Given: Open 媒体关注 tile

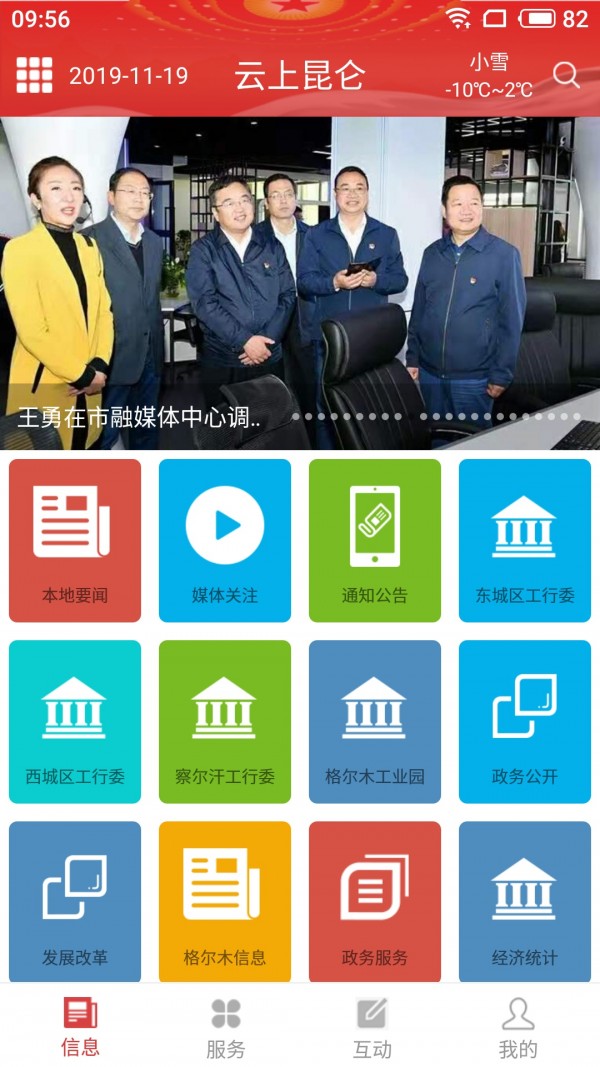Looking at the screenshot, I should [x=224, y=540].
